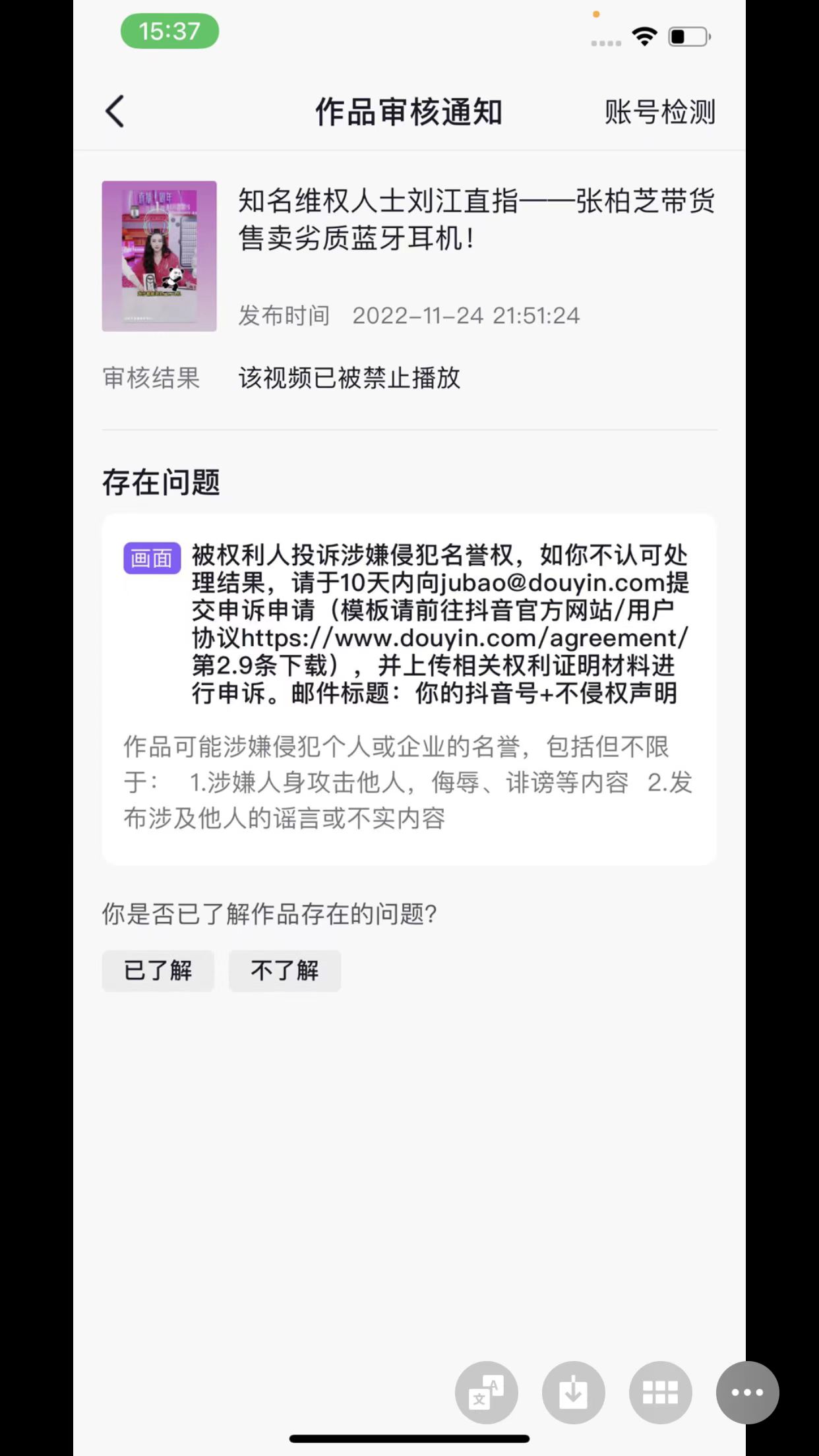The image size is (819, 1456).
Task: Select the 已了解 button
Action: point(158,971)
